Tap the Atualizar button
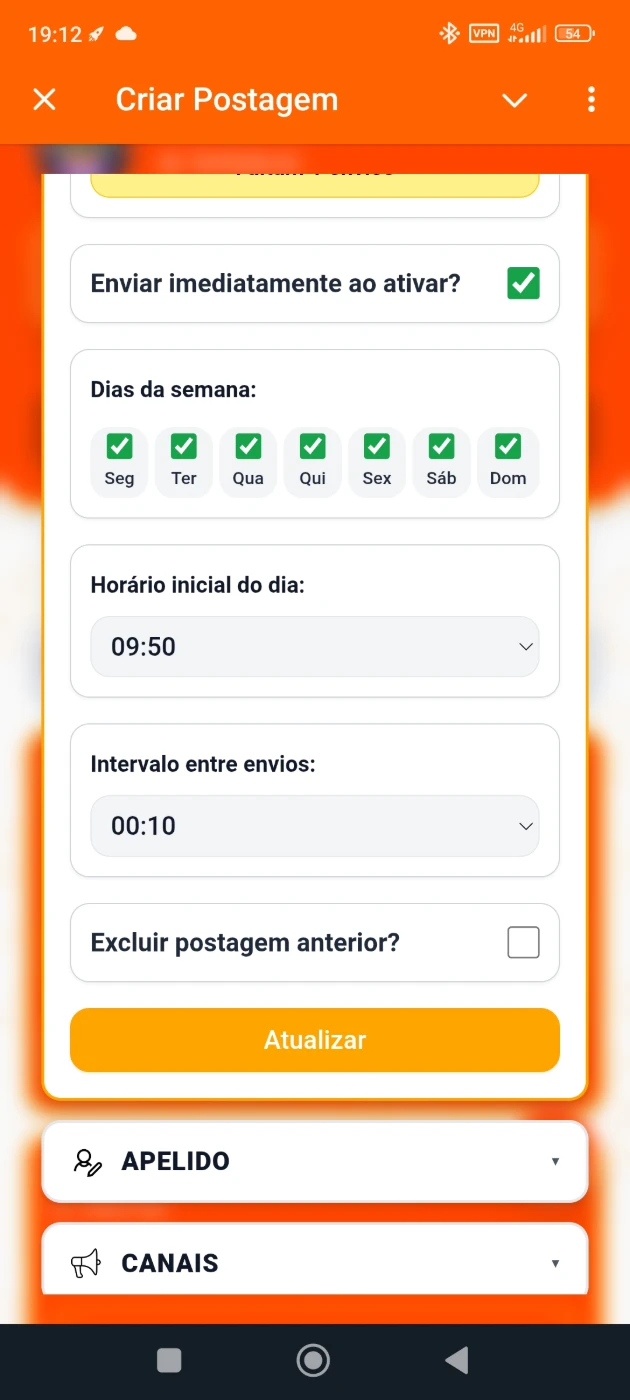This screenshot has height=1400, width=630. 315,1040
